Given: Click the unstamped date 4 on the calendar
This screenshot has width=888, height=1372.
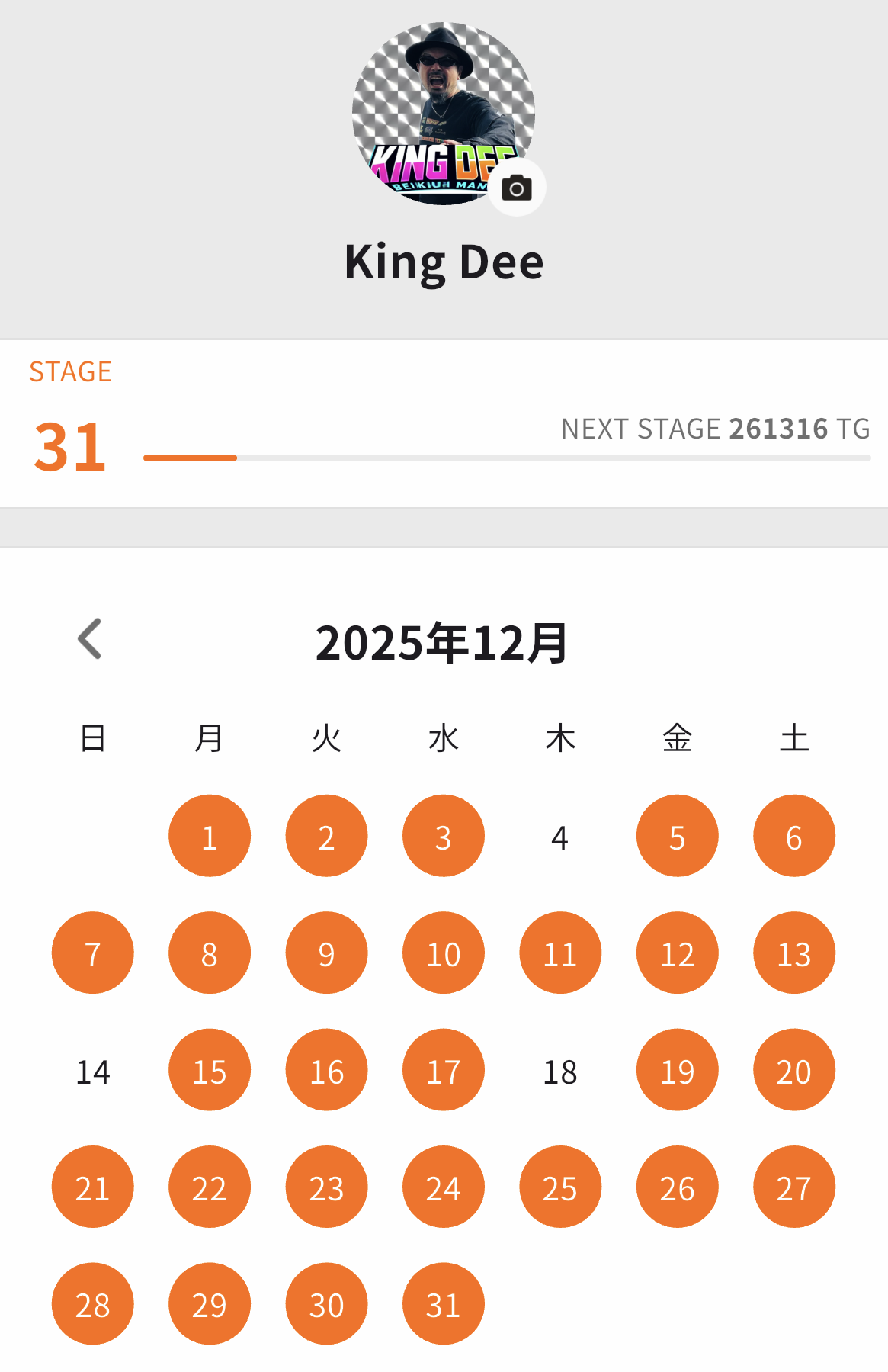Looking at the screenshot, I should [x=559, y=837].
